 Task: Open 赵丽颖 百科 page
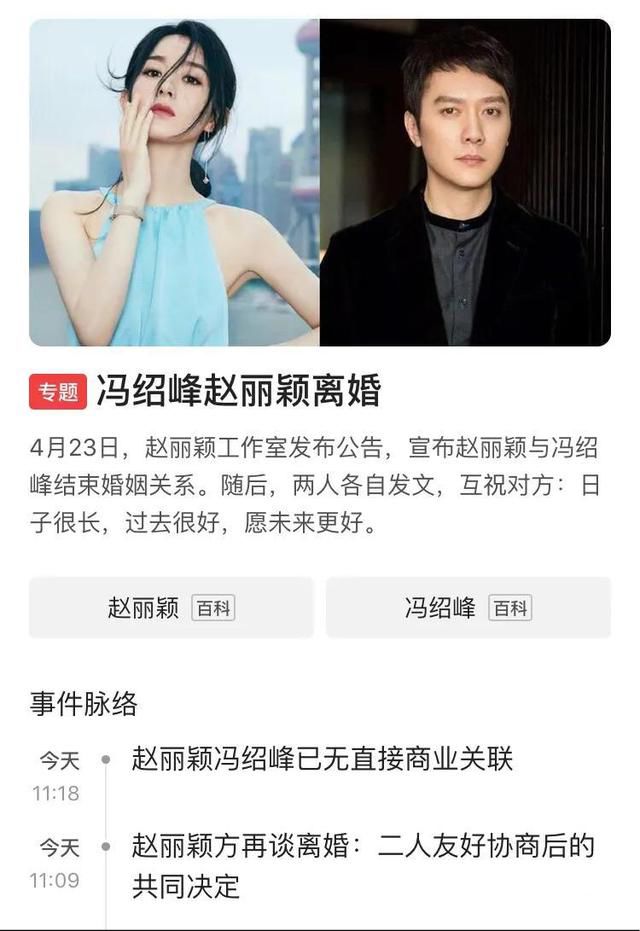(x=171, y=608)
